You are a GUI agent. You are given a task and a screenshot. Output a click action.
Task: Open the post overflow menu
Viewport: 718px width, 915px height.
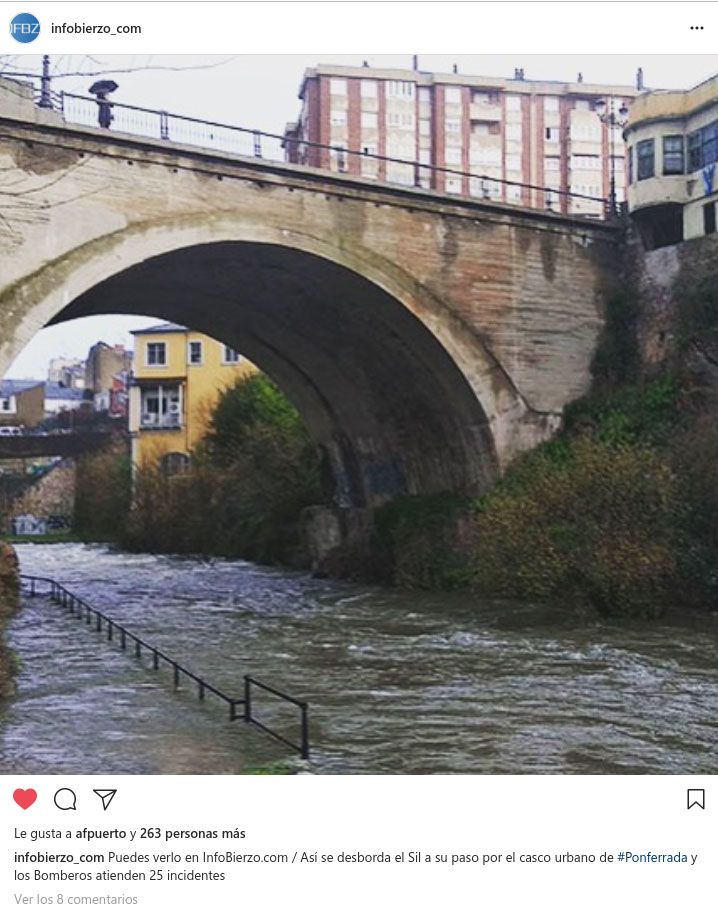click(696, 28)
